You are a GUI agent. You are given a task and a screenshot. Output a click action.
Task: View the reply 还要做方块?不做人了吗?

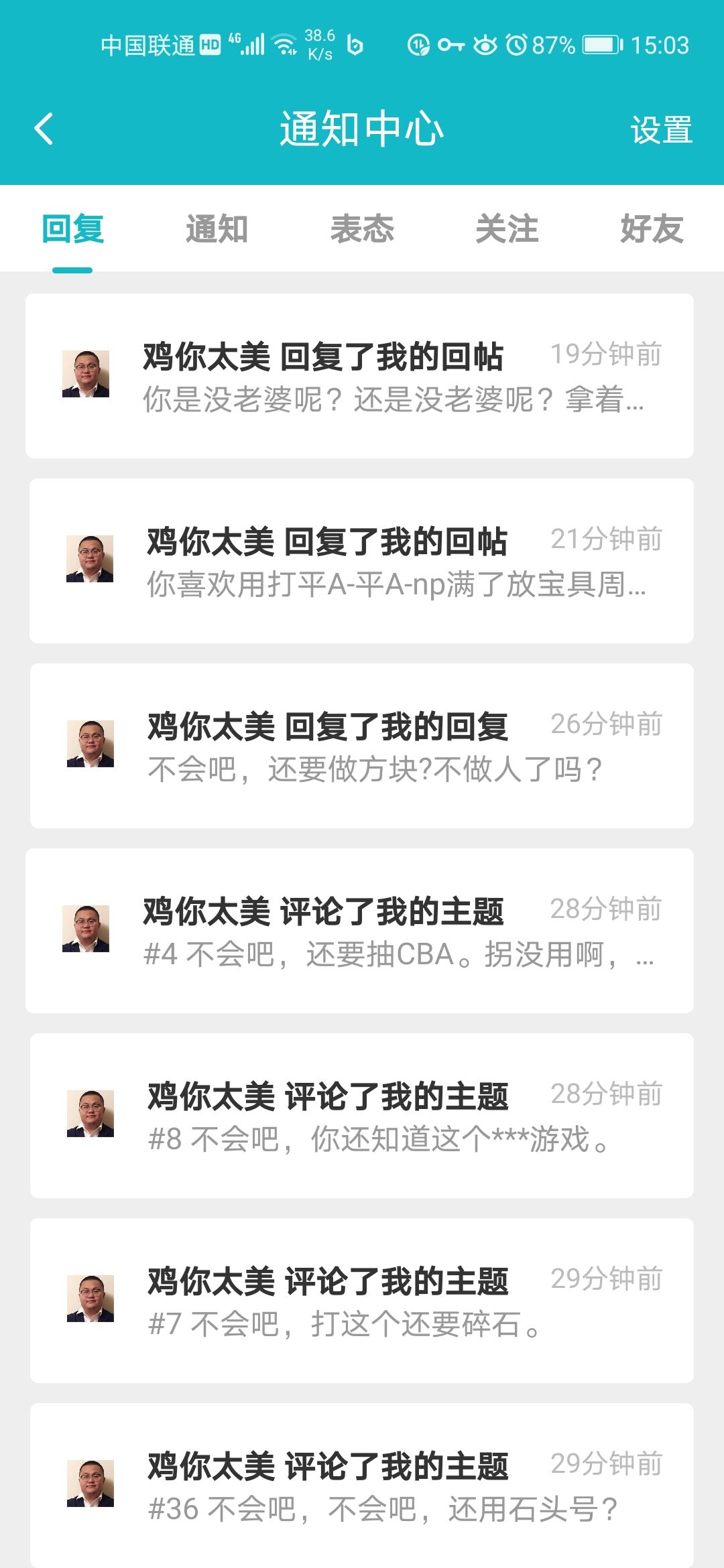(x=362, y=746)
